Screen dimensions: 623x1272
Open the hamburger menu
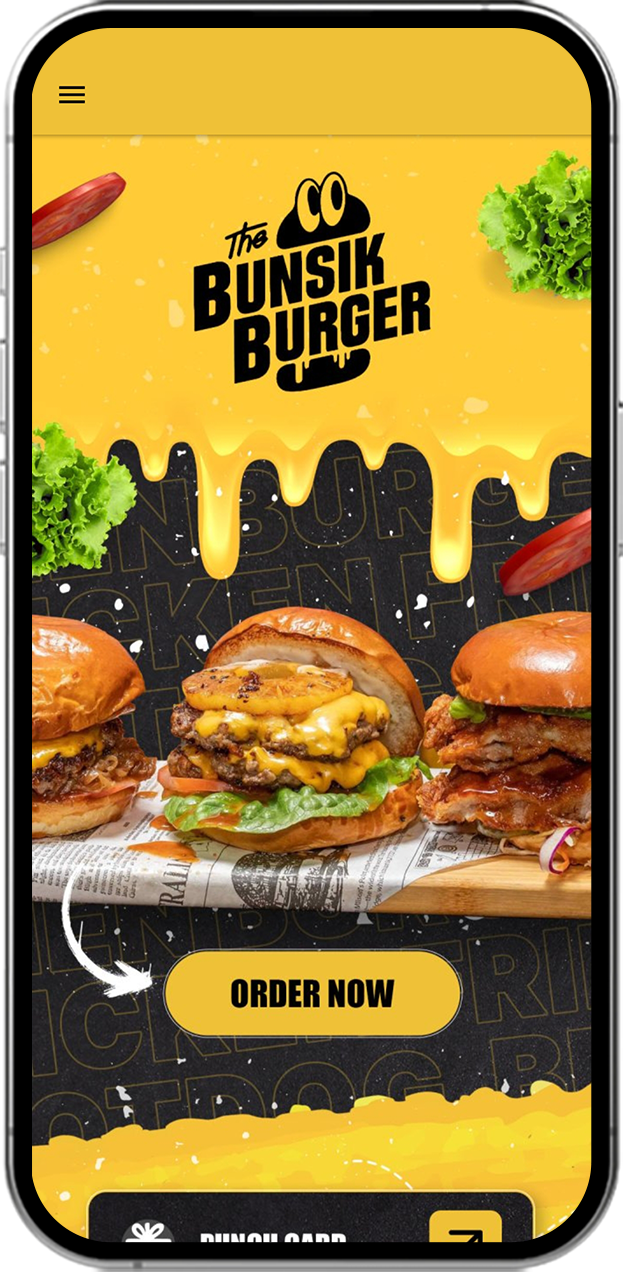(72, 95)
